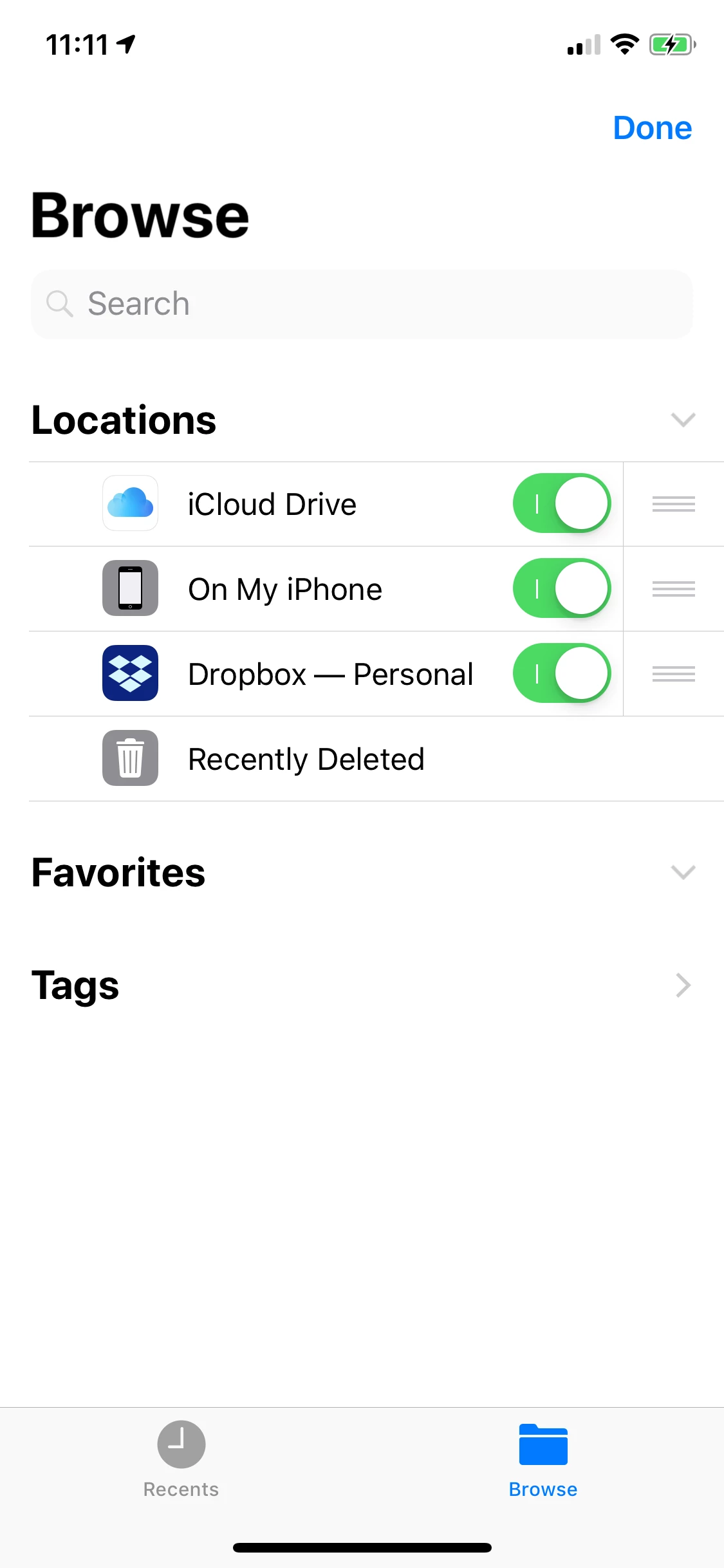Turn off the iCloud Drive switch
Image resolution: width=724 pixels, height=1568 pixels.
[x=561, y=503]
